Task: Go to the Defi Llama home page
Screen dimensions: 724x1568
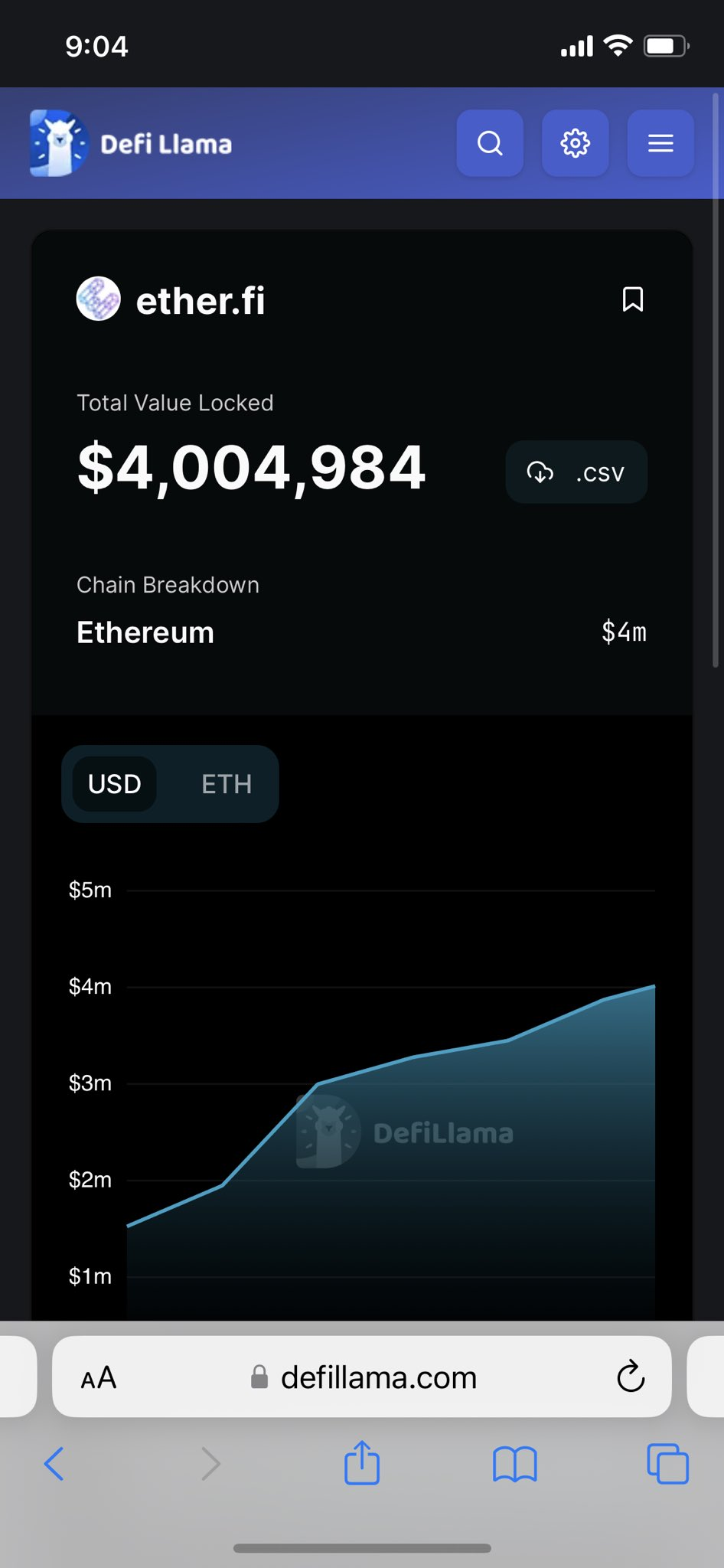Action: (131, 143)
